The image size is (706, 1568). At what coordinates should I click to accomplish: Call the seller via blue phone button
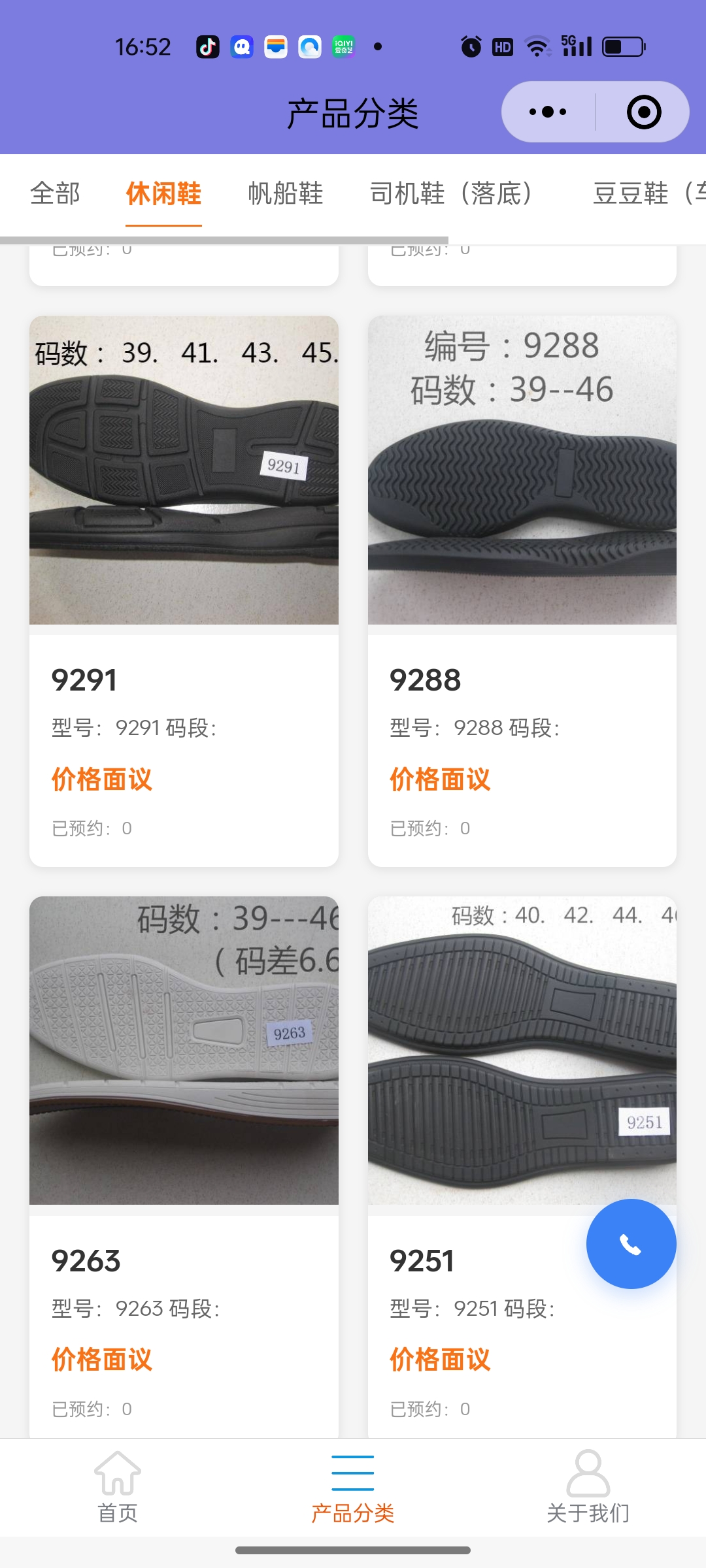tap(631, 1244)
